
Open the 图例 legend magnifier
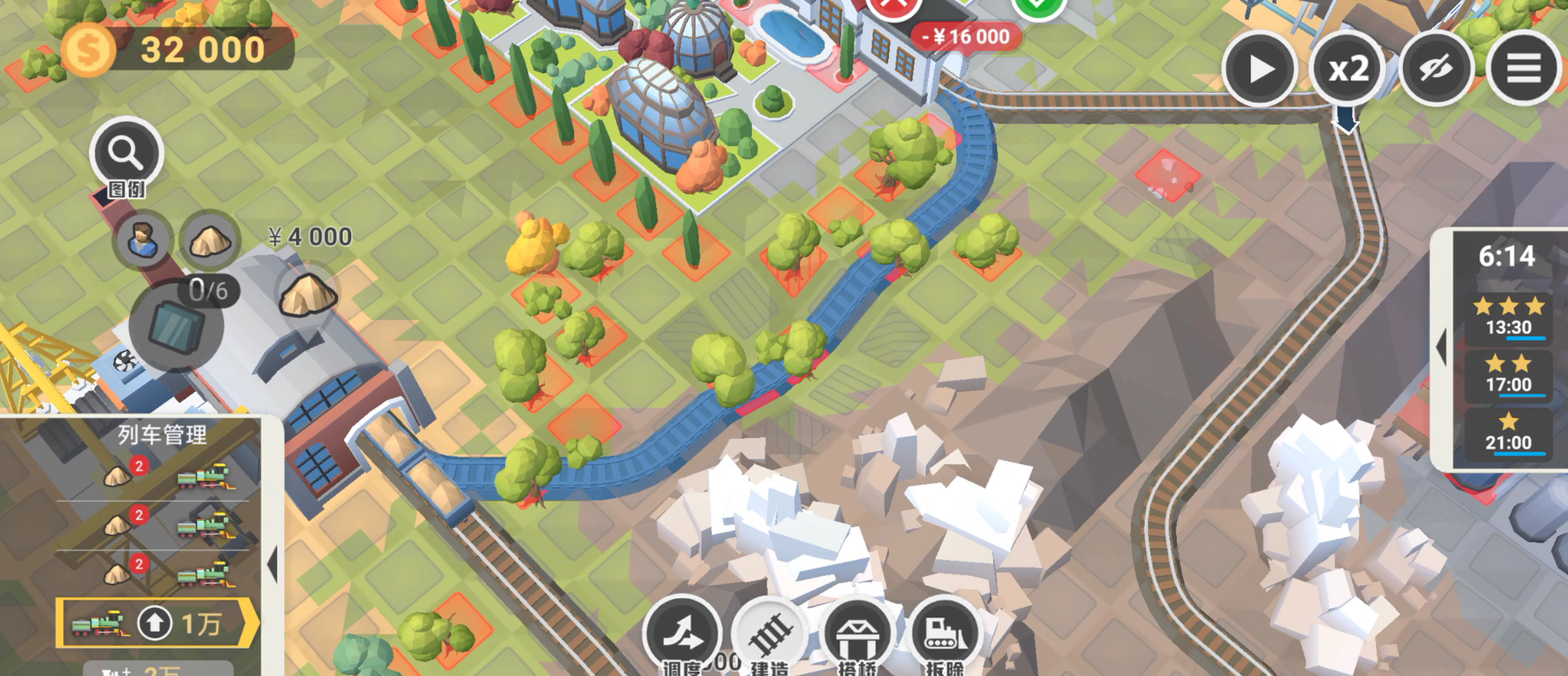126,155
